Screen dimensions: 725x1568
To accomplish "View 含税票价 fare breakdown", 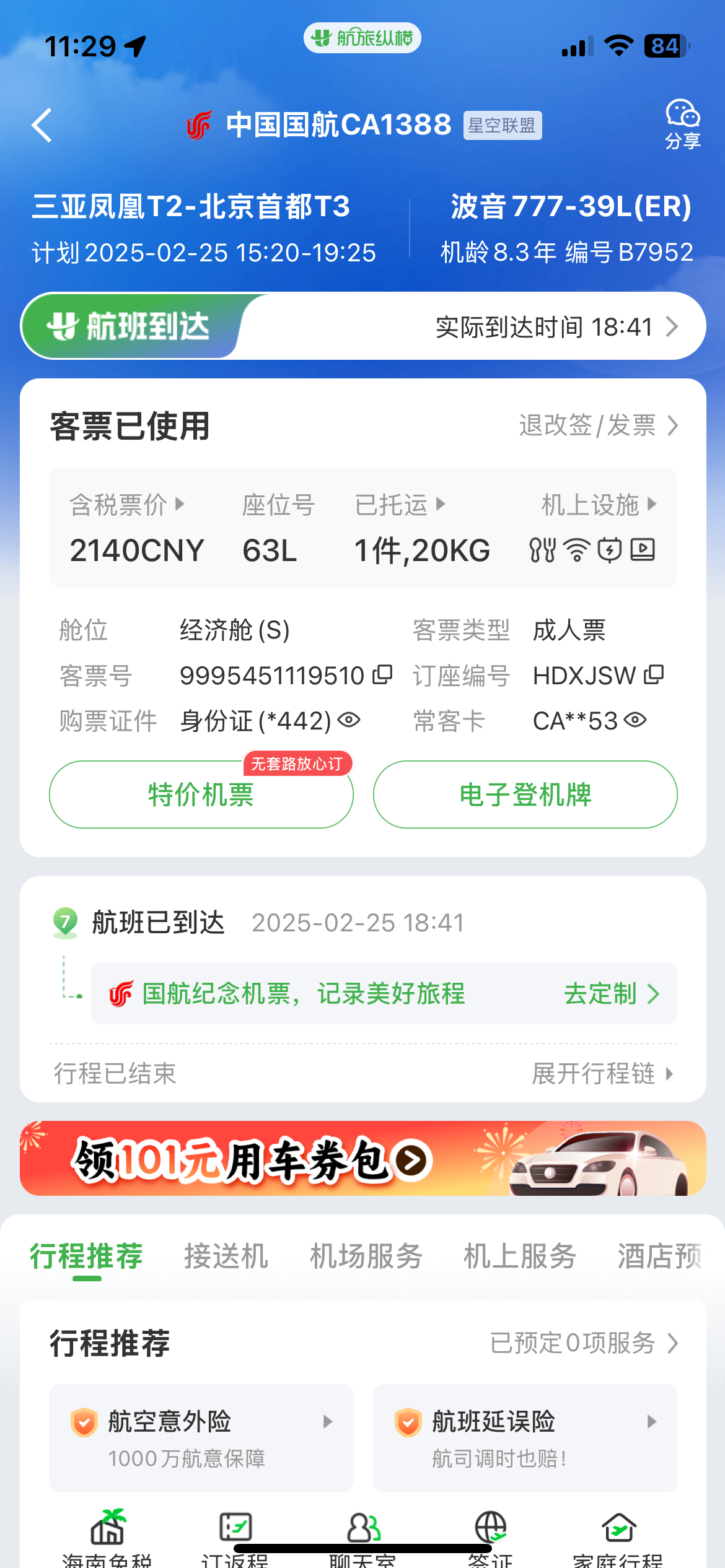I will point(127,505).
